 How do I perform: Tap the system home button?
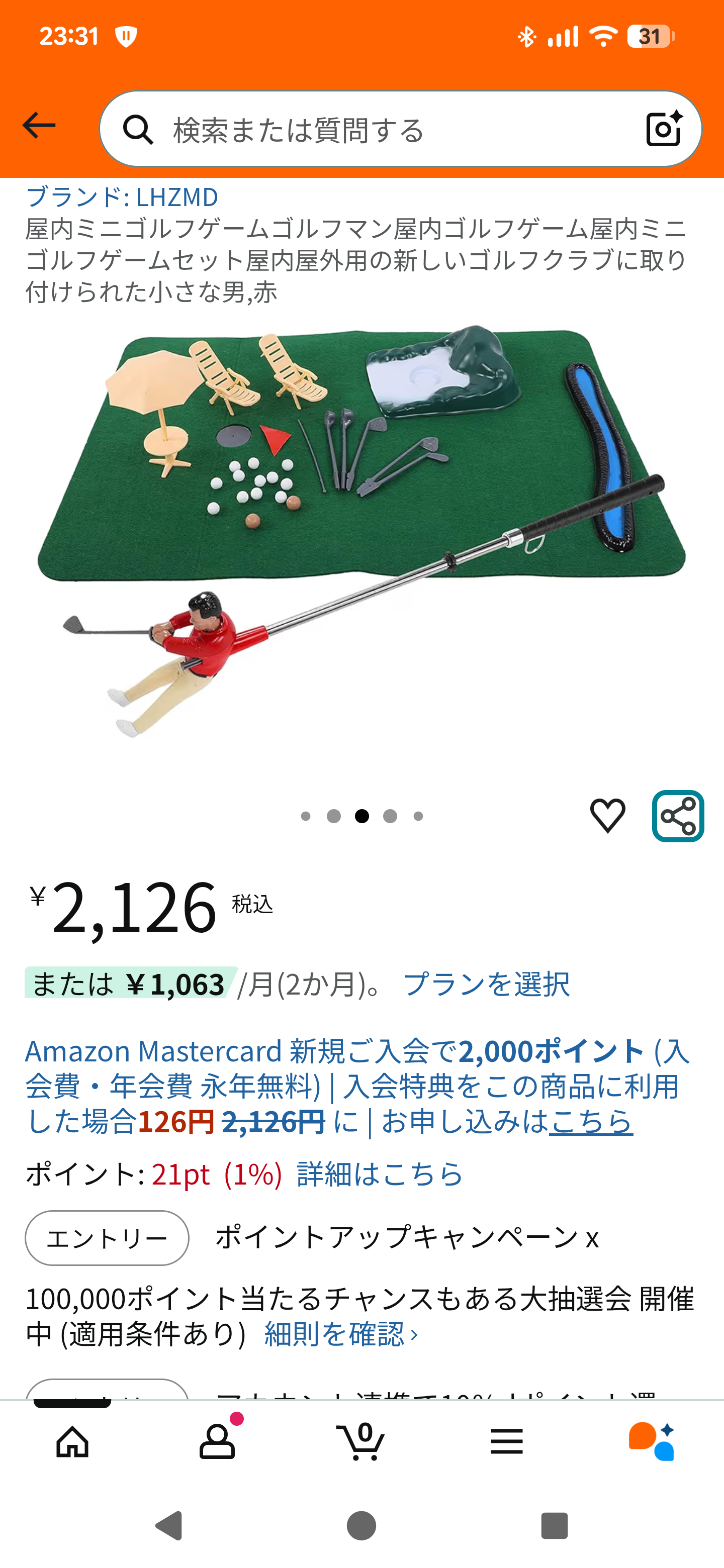[x=361, y=1526]
